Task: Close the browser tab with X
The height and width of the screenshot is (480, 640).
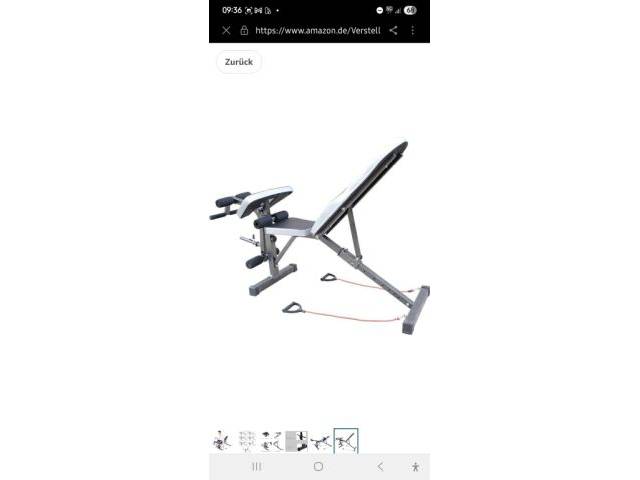Action: click(226, 31)
